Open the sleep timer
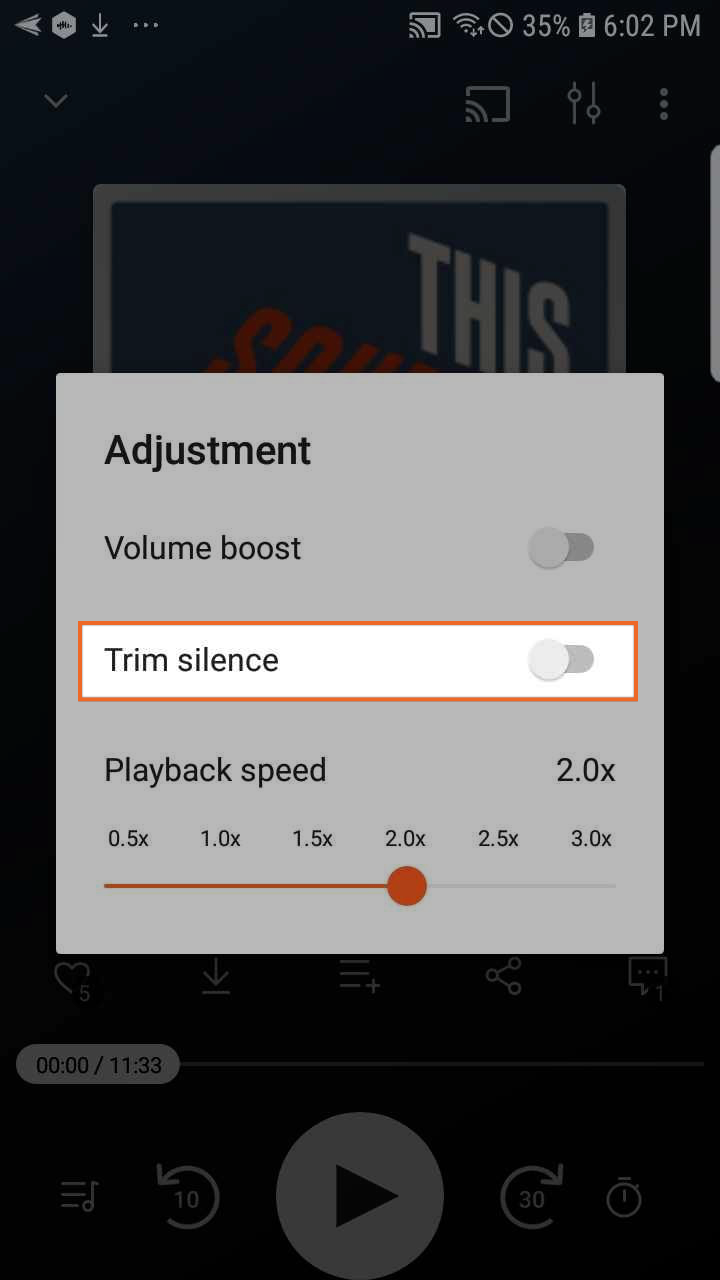The image size is (720, 1280). click(624, 1196)
